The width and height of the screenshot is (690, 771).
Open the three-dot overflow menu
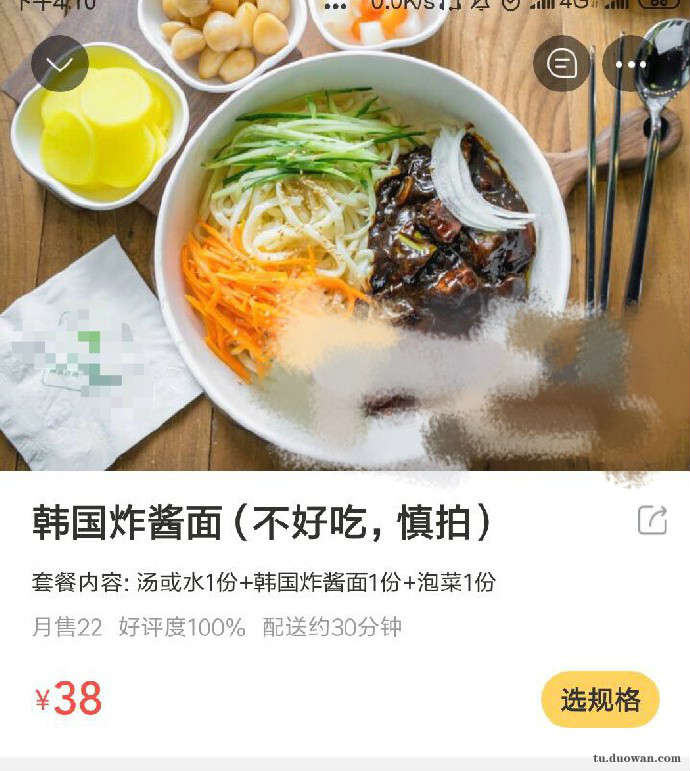631,65
